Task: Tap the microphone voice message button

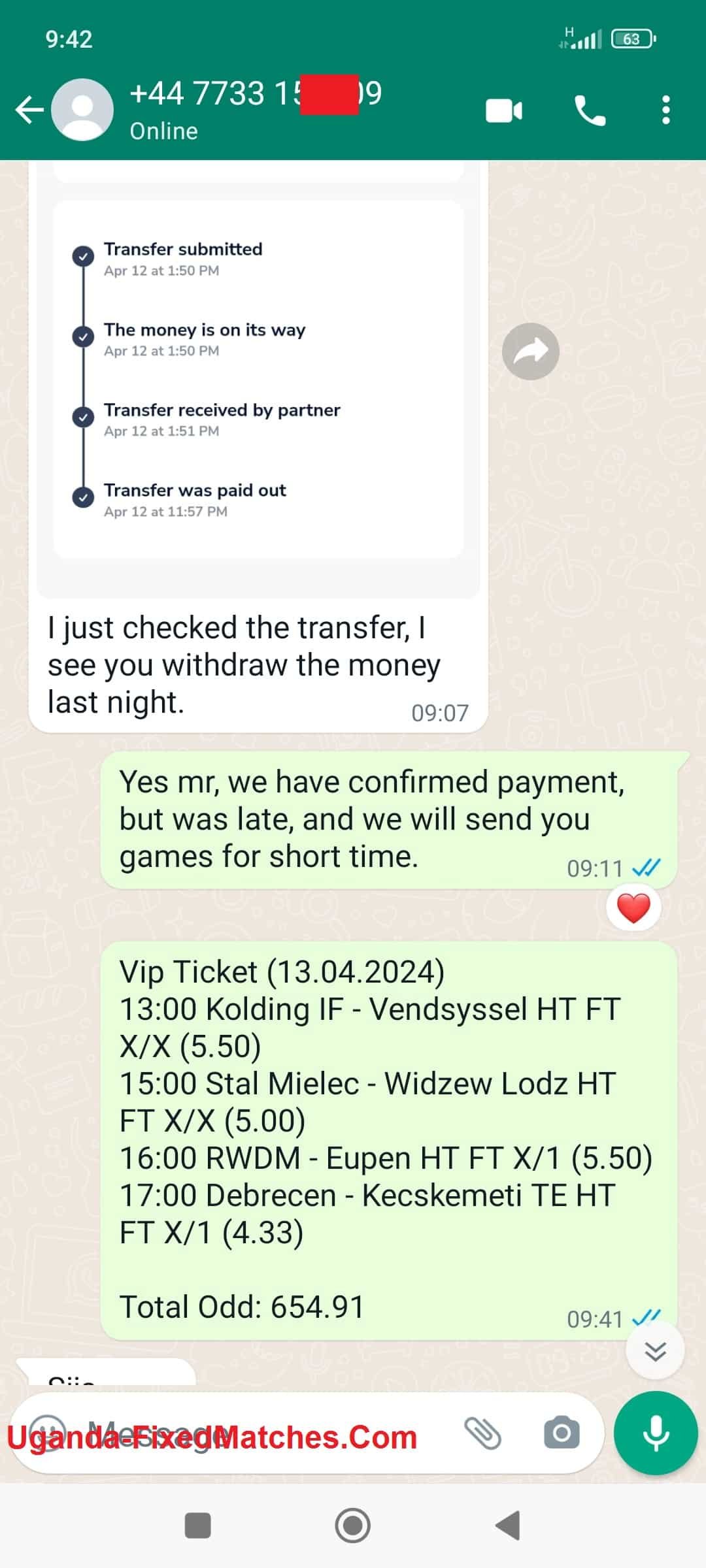Action: (656, 1433)
